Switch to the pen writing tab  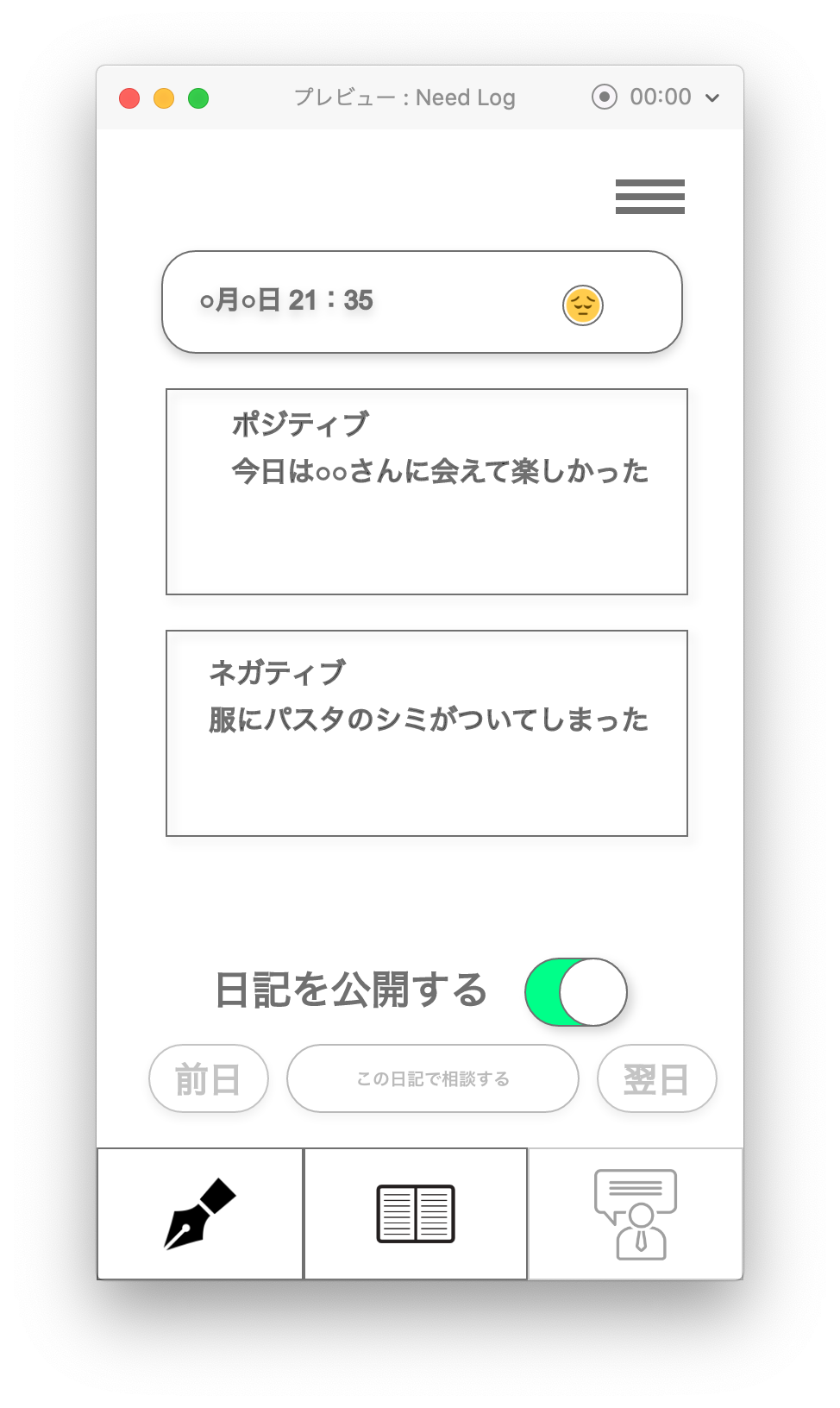coord(200,1214)
